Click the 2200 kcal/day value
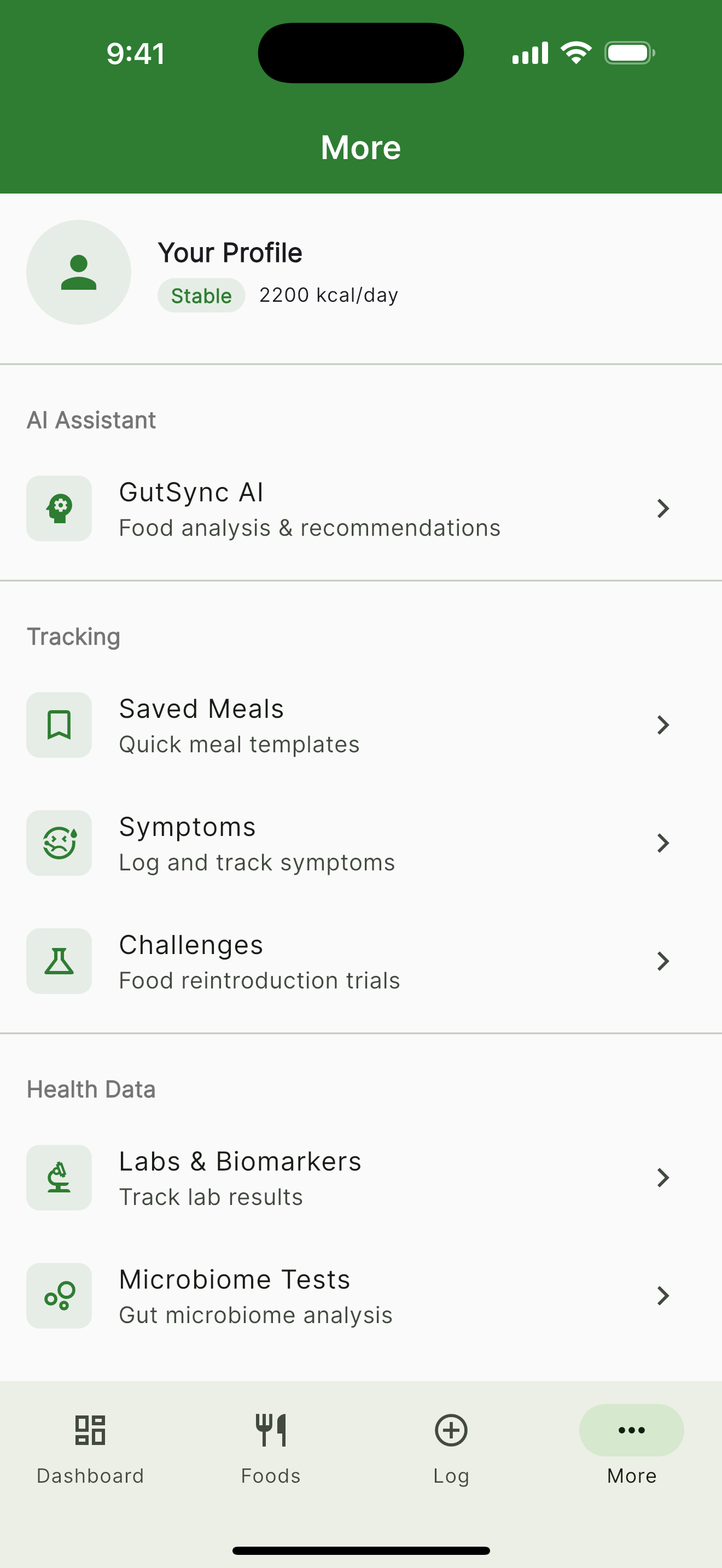 click(x=329, y=295)
